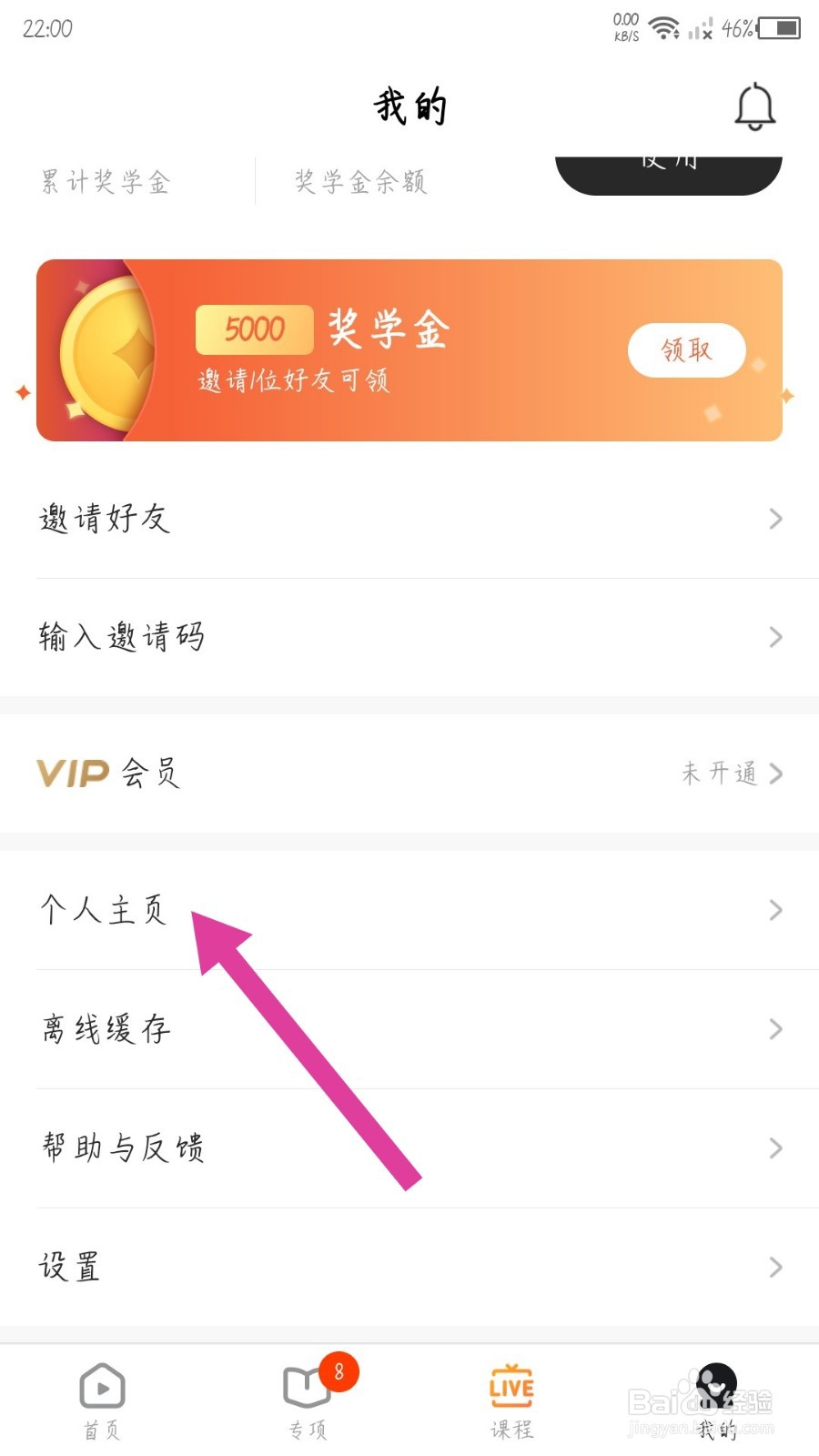Tap 未开通 to activate VIP membership

pyautogui.click(x=718, y=774)
